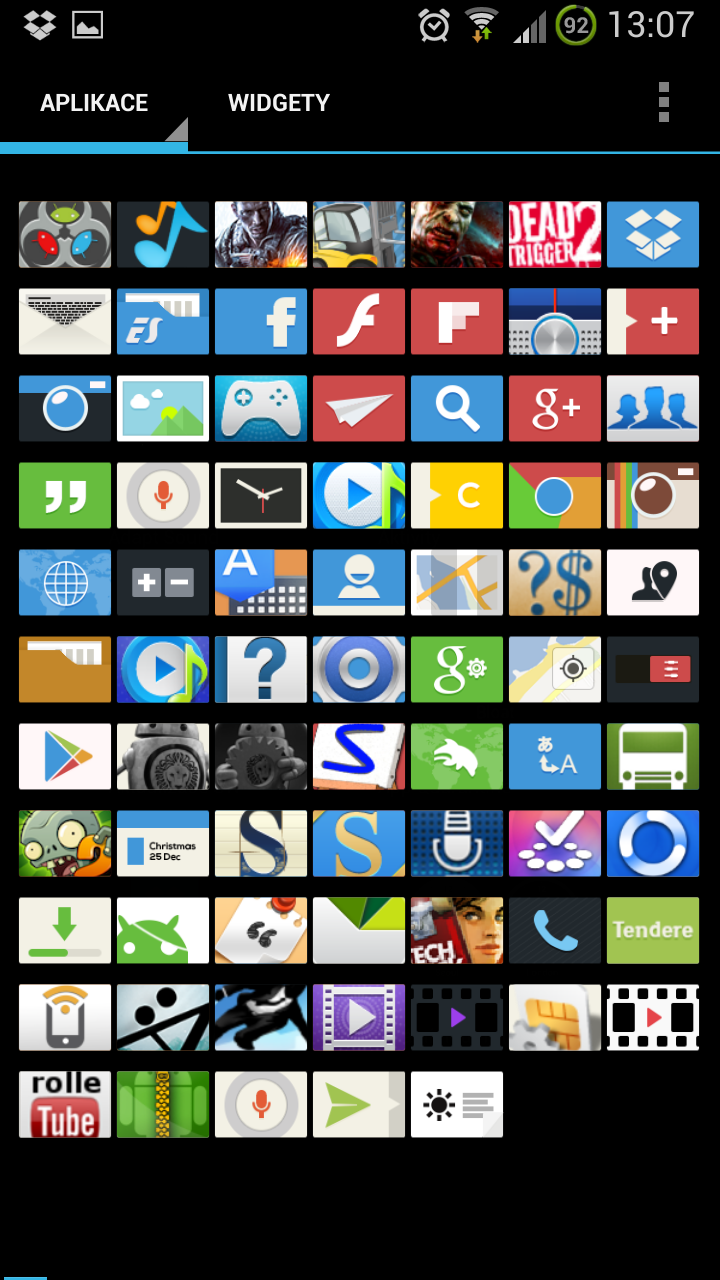
Task: Open the Hangouts app
Action: pos(65,495)
